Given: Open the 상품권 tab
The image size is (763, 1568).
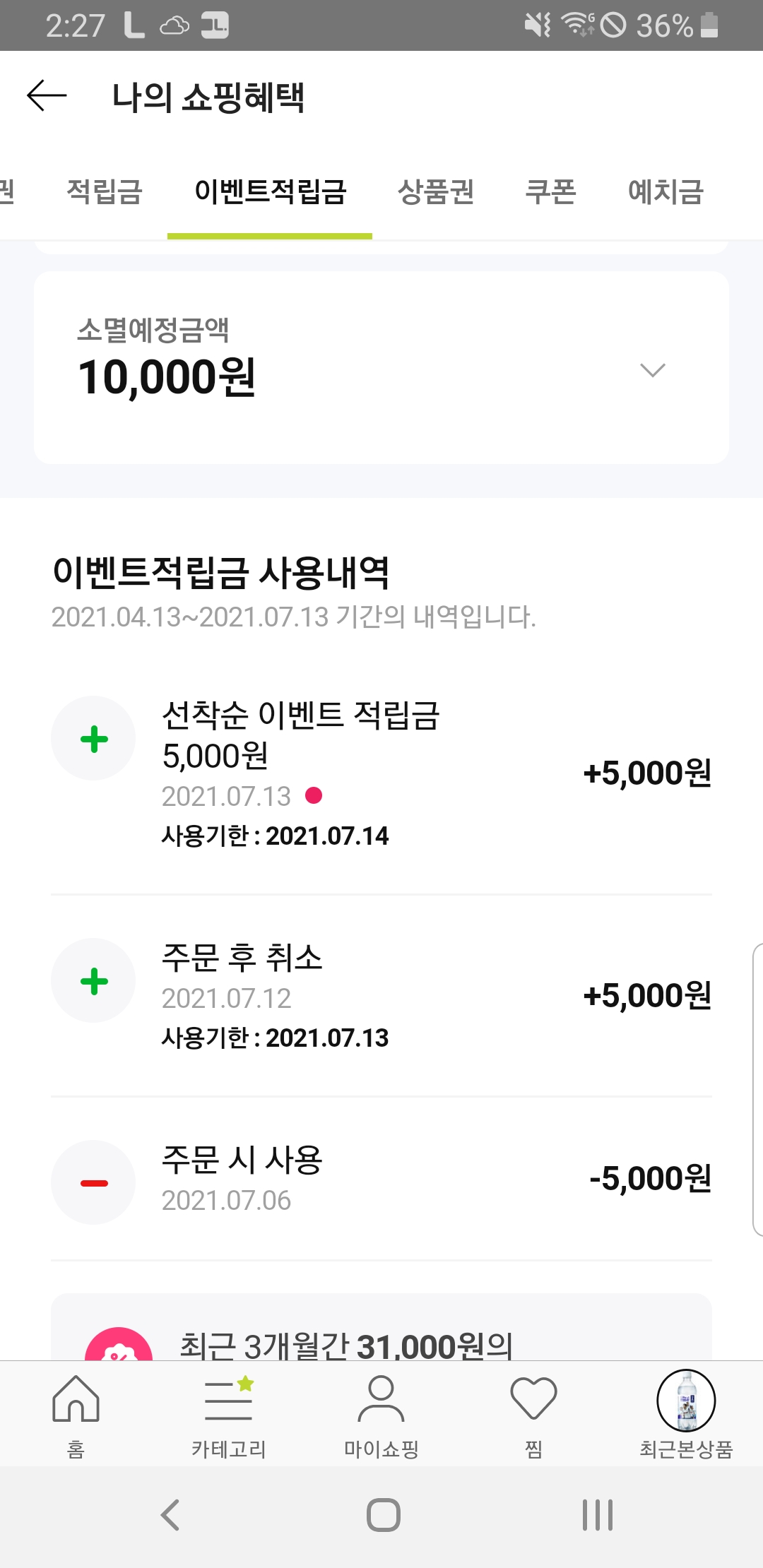Looking at the screenshot, I should click(436, 191).
